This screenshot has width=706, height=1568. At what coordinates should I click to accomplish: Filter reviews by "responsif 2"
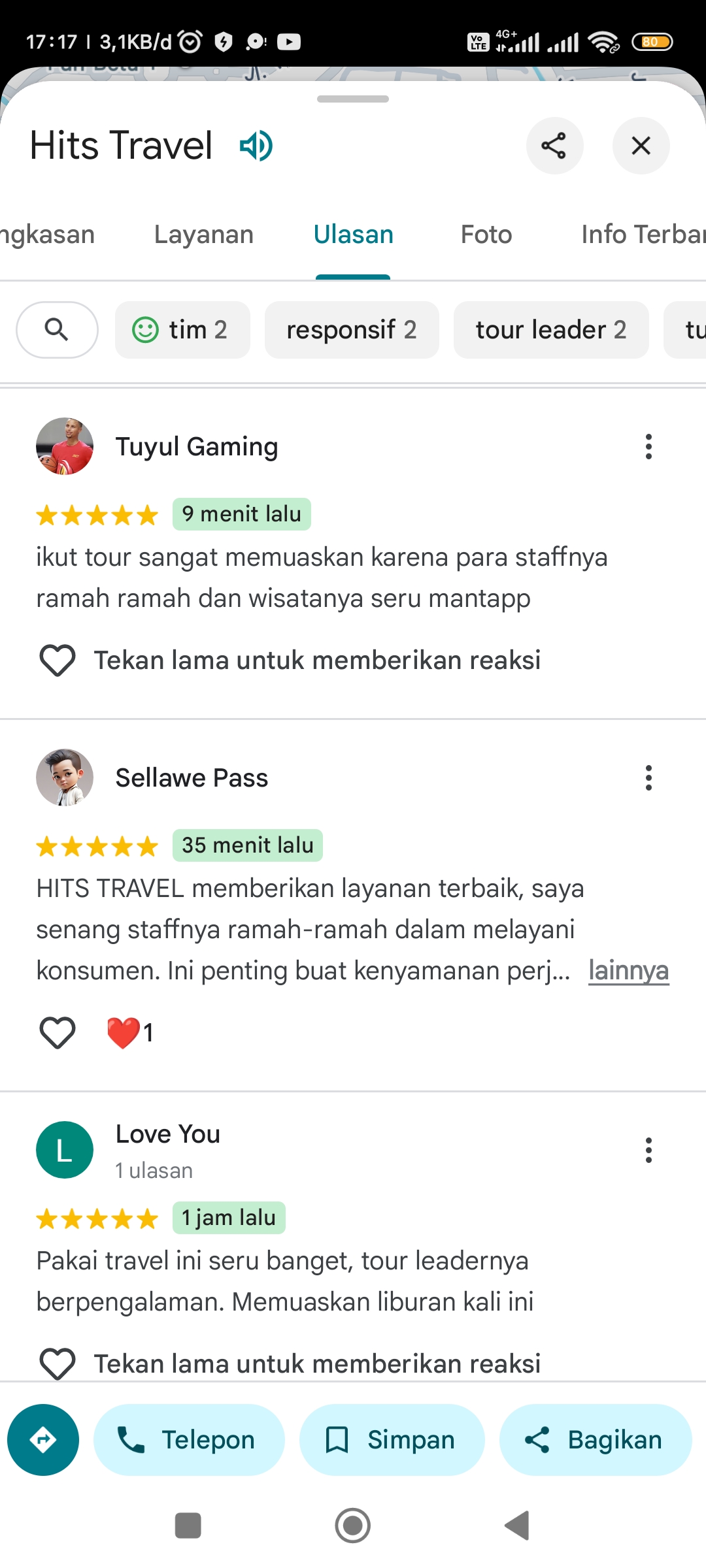click(352, 330)
